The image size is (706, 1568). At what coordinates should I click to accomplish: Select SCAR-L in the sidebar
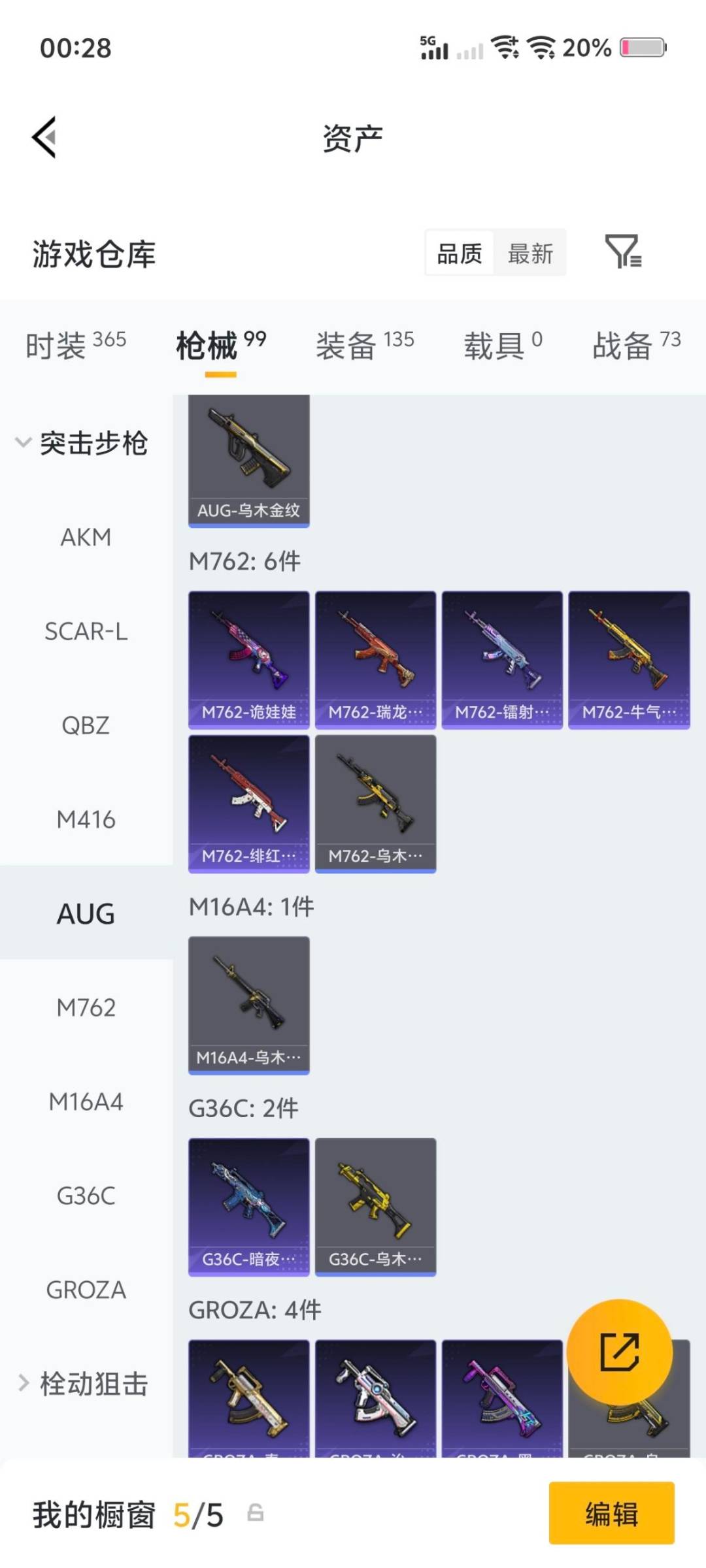86,632
